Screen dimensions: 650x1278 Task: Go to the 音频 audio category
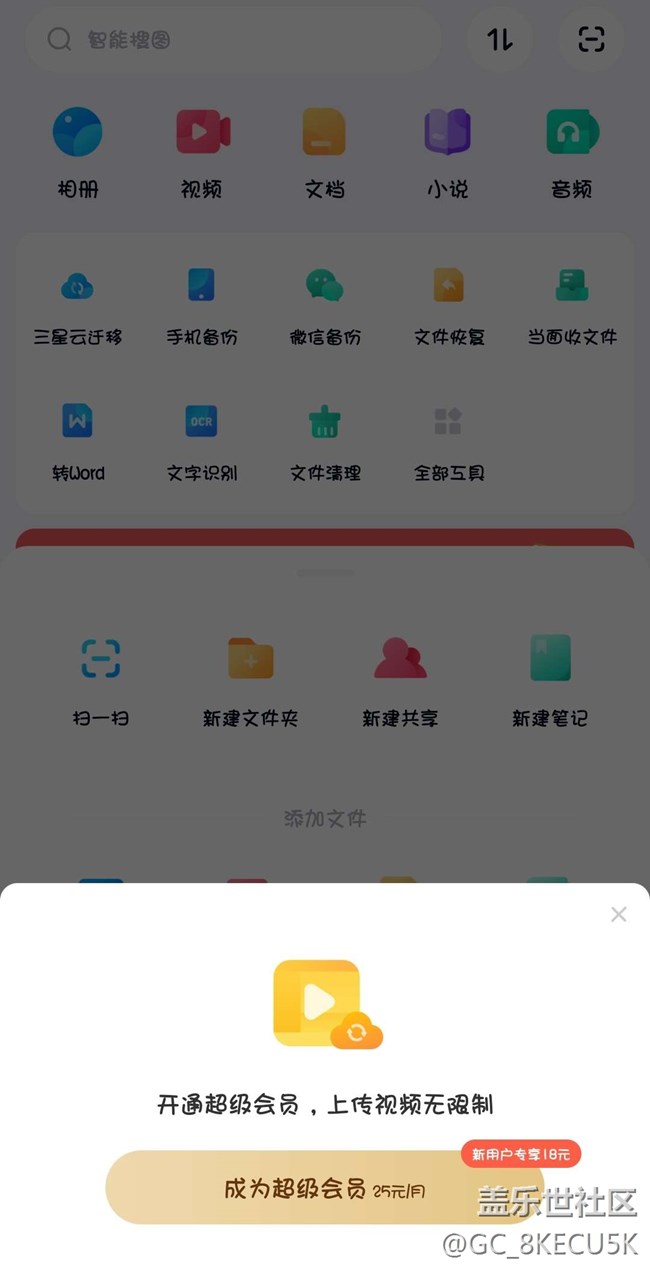point(572,152)
